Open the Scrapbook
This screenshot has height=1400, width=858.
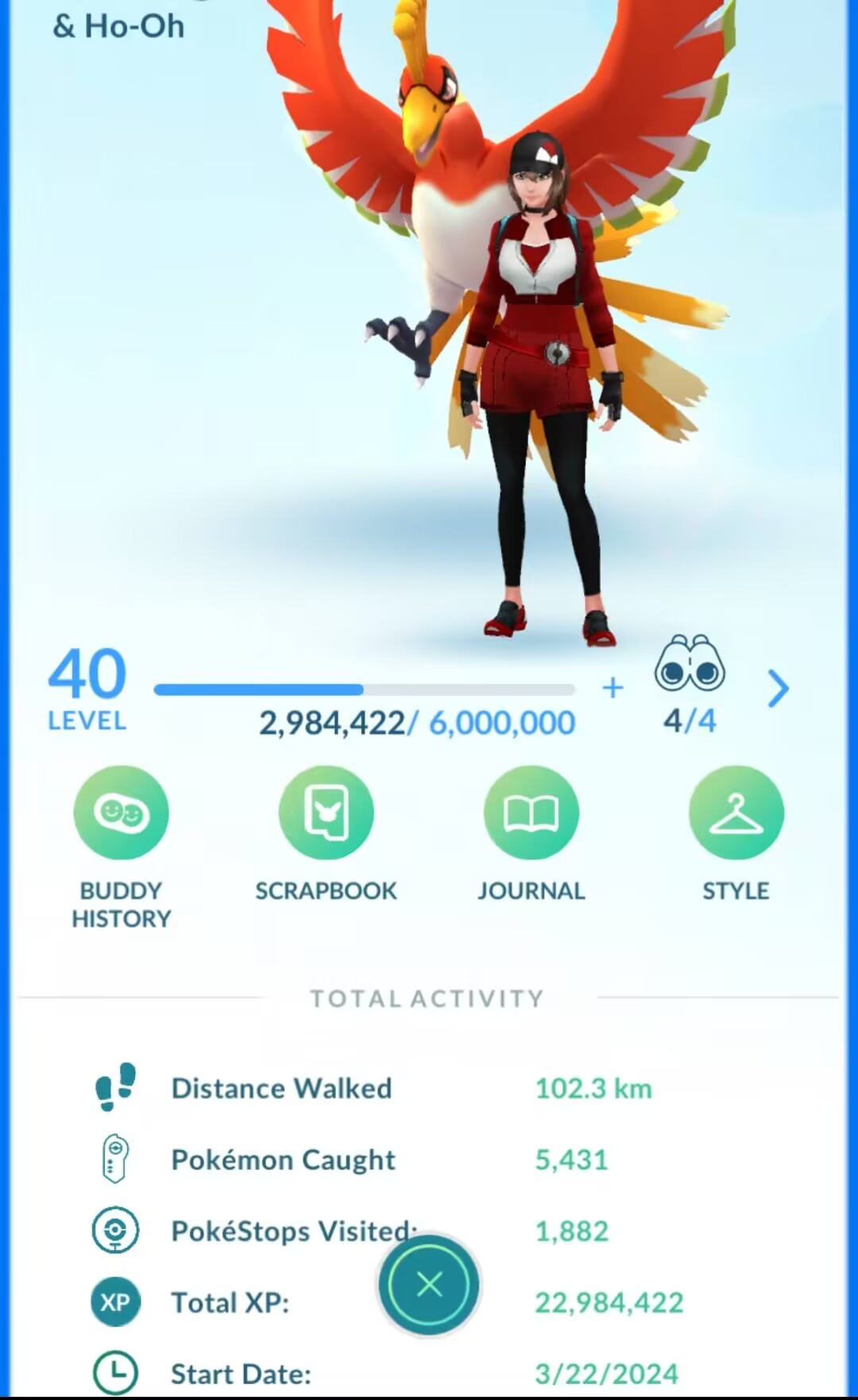tap(326, 813)
